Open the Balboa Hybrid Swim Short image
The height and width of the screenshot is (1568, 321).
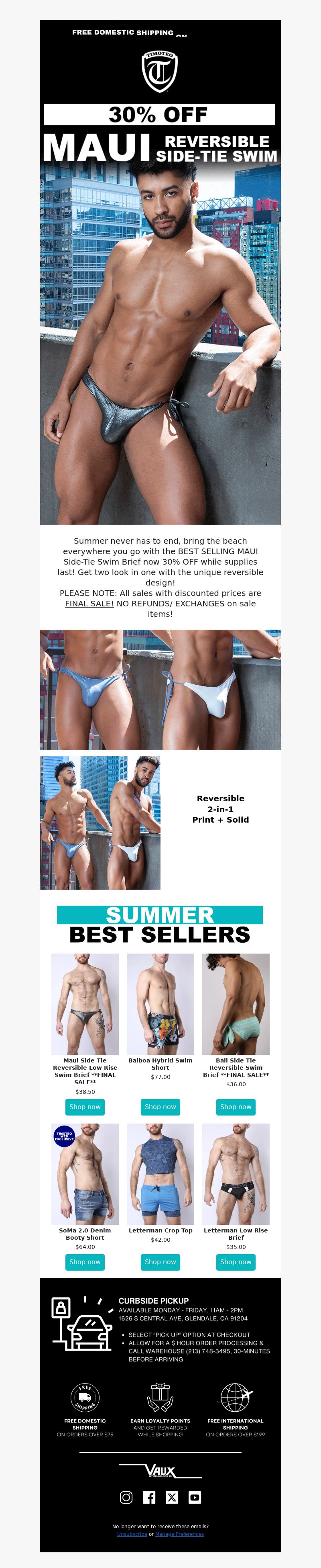[160, 1004]
